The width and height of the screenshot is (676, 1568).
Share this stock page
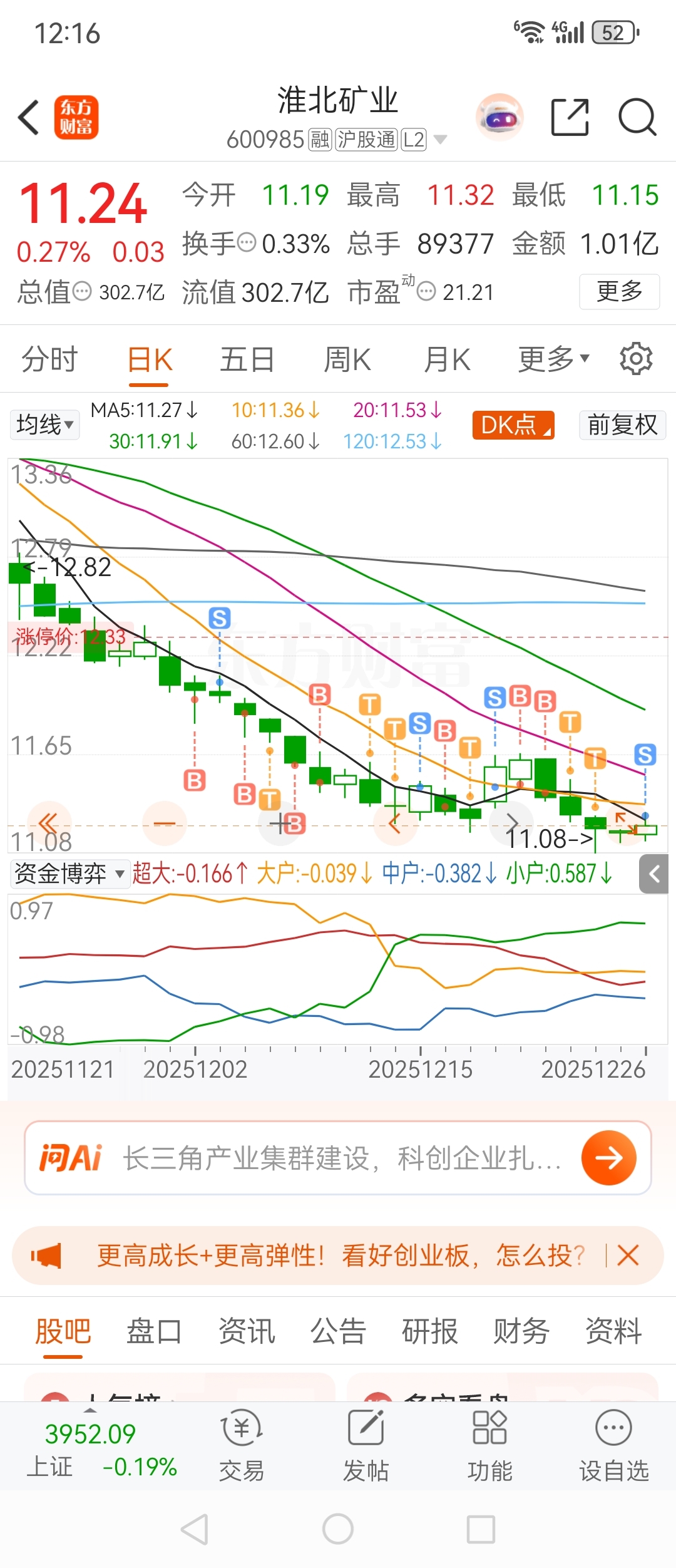click(x=570, y=117)
